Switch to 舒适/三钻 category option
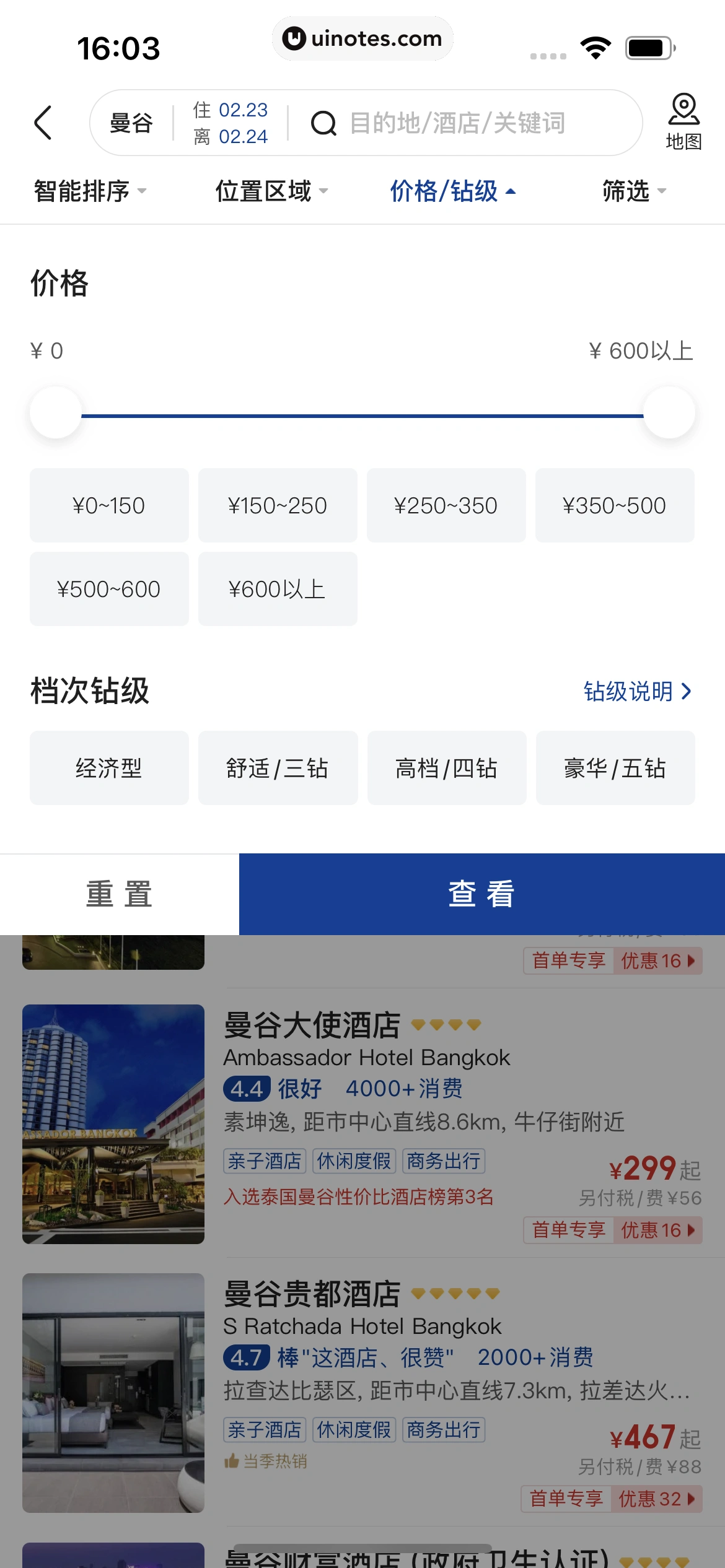Image resolution: width=725 pixels, height=1568 pixels. 277,768
